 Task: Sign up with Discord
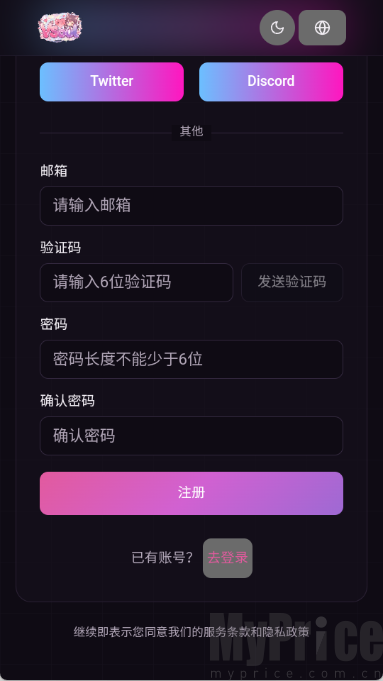[x=271, y=82]
